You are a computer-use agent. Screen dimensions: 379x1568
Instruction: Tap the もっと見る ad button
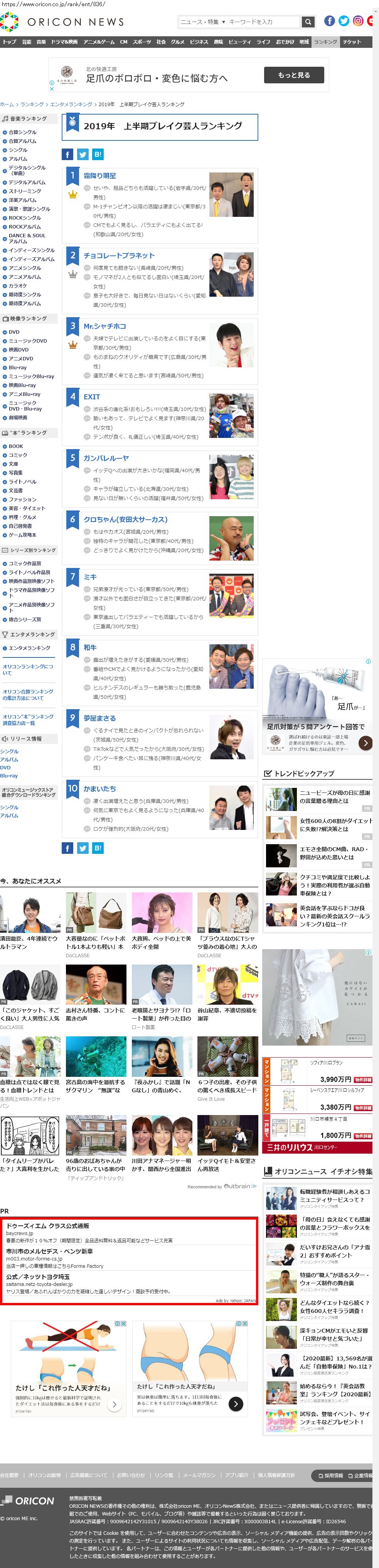pyautogui.click(x=294, y=75)
